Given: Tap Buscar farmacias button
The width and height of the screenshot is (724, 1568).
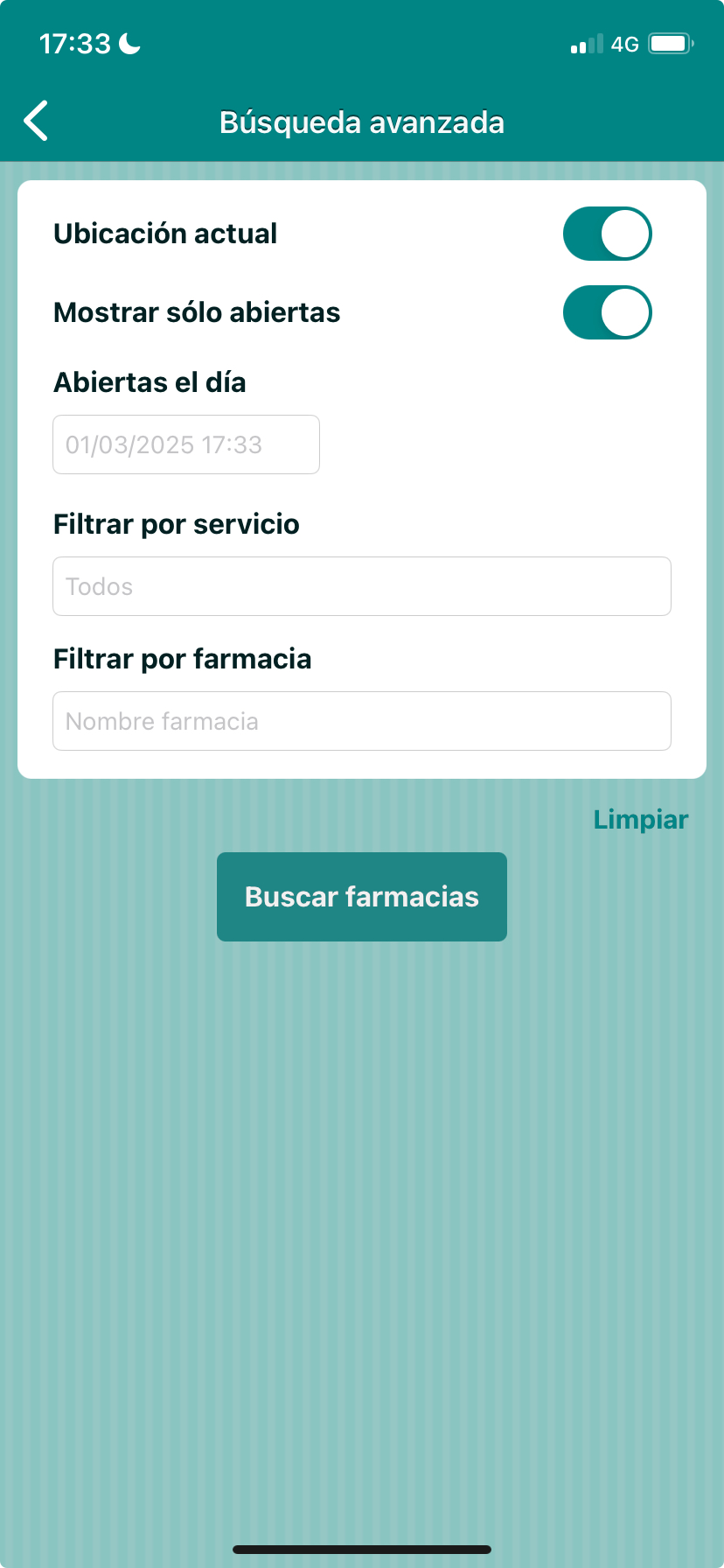Looking at the screenshot, I should click(x=362, y=897).
